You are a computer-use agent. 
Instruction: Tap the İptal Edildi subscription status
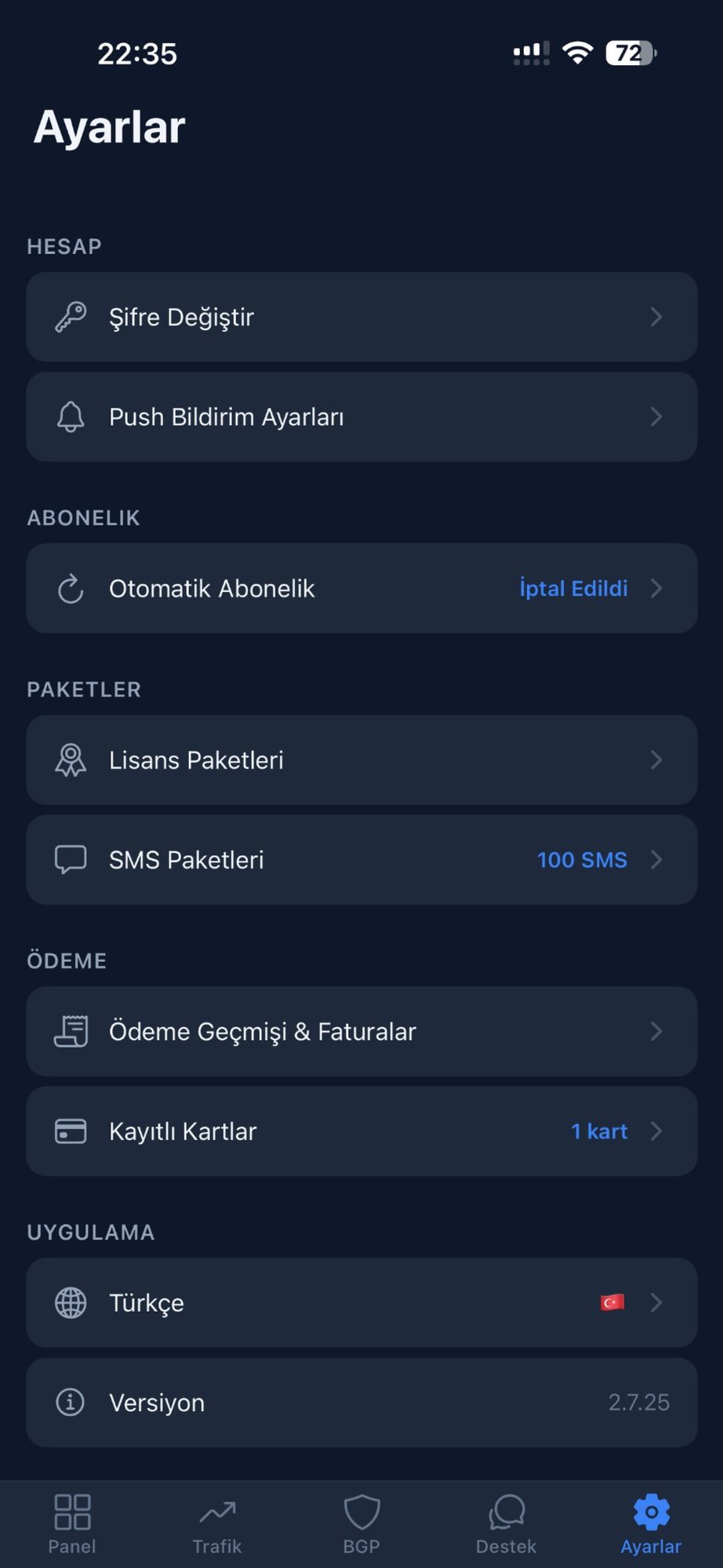pos(573,588)
